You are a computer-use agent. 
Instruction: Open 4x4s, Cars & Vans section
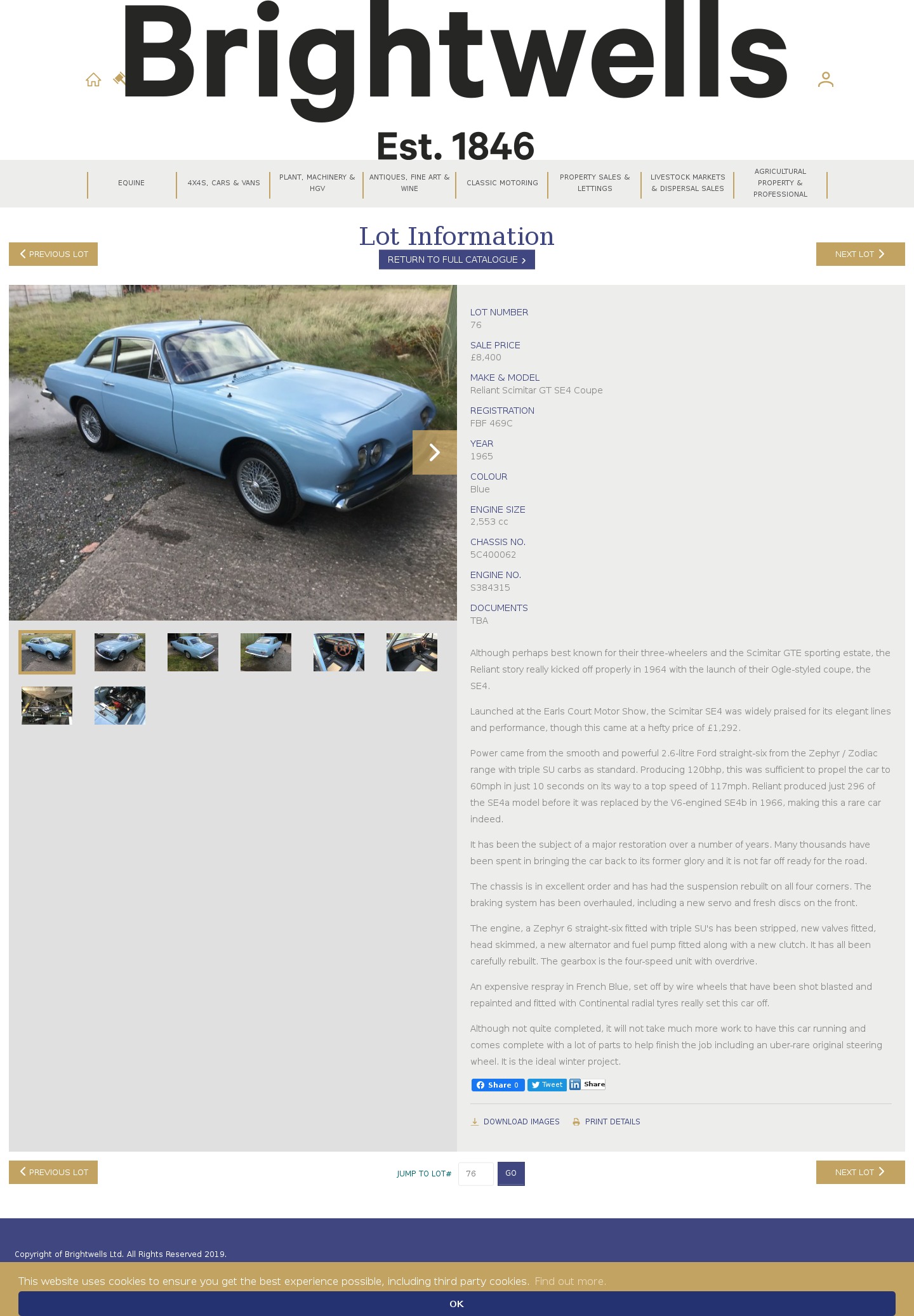pos(223,183)
